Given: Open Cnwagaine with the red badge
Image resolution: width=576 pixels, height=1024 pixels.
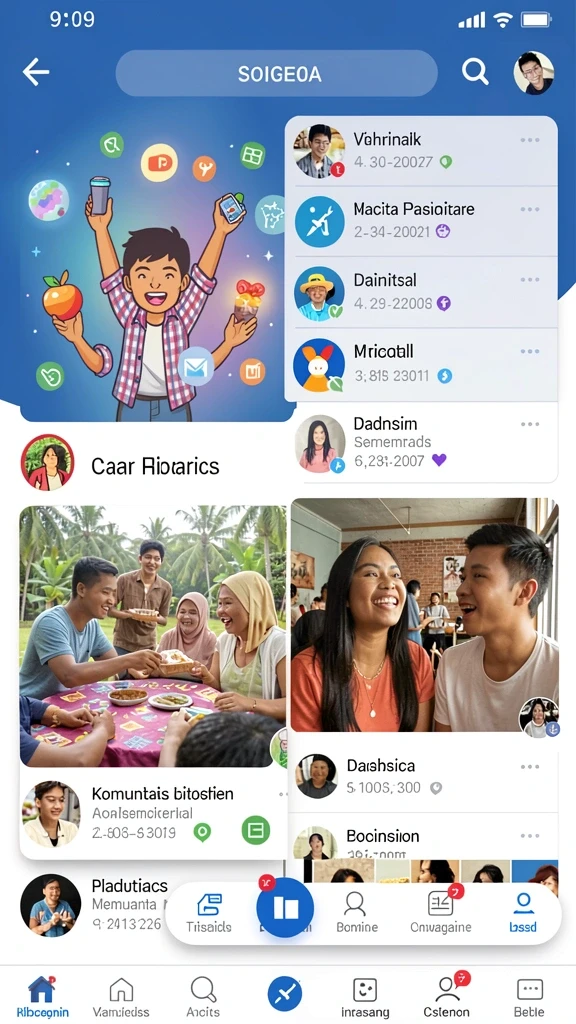Looking at the screenshot, I should click(440, 914).
